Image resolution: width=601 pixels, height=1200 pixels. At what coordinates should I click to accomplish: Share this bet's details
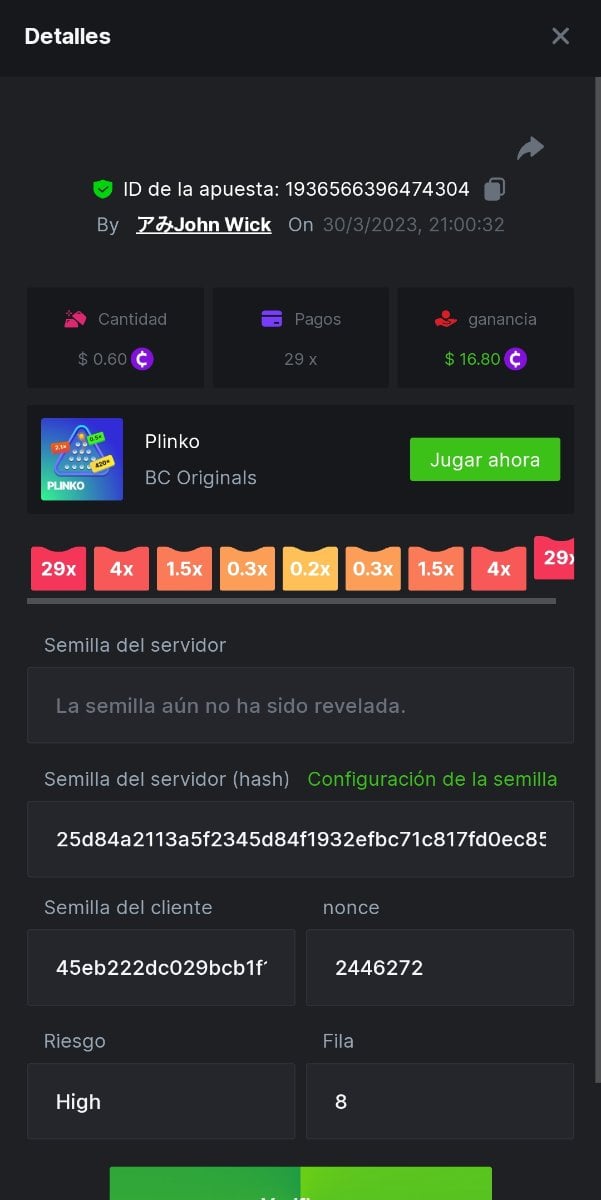tap(530, 149)
